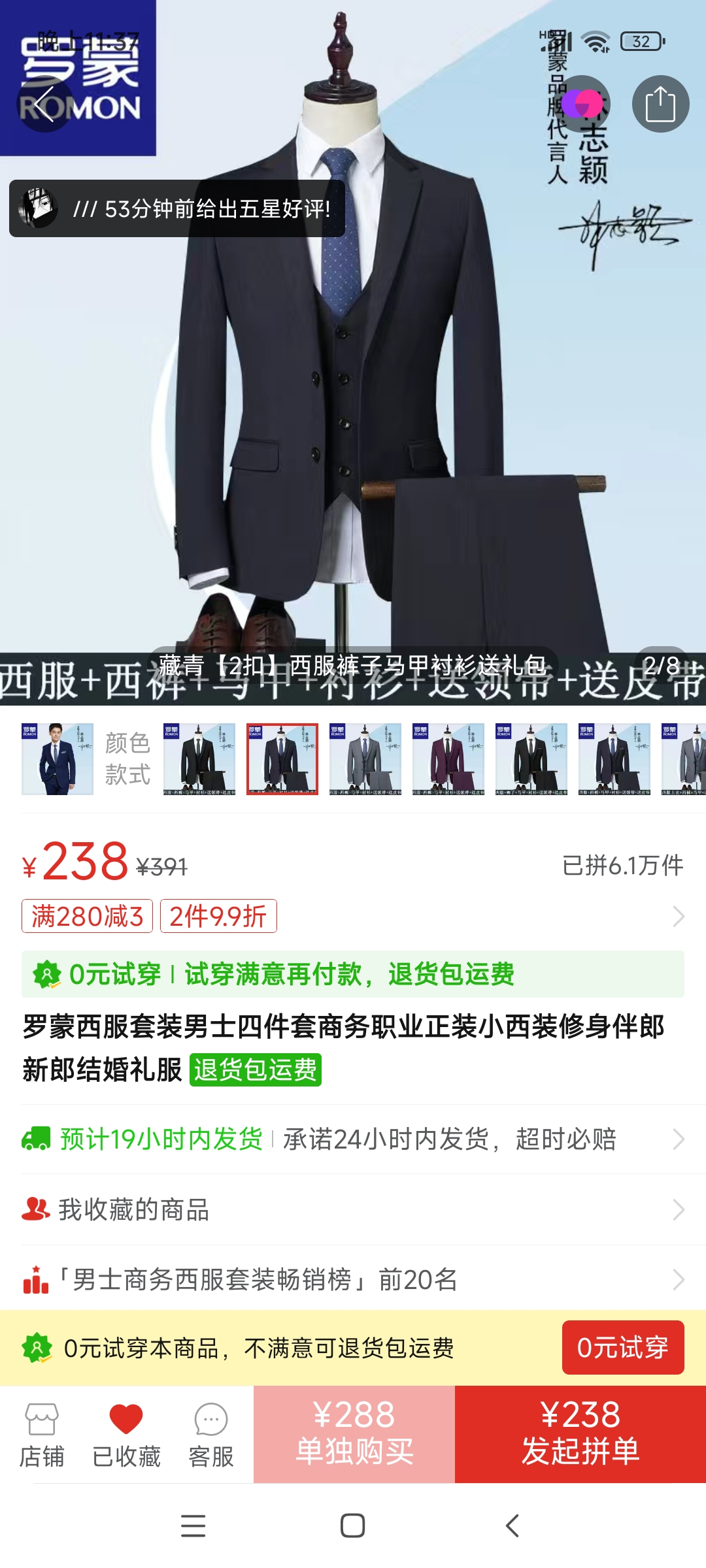Select the first black suit color thumbnail

199,759
